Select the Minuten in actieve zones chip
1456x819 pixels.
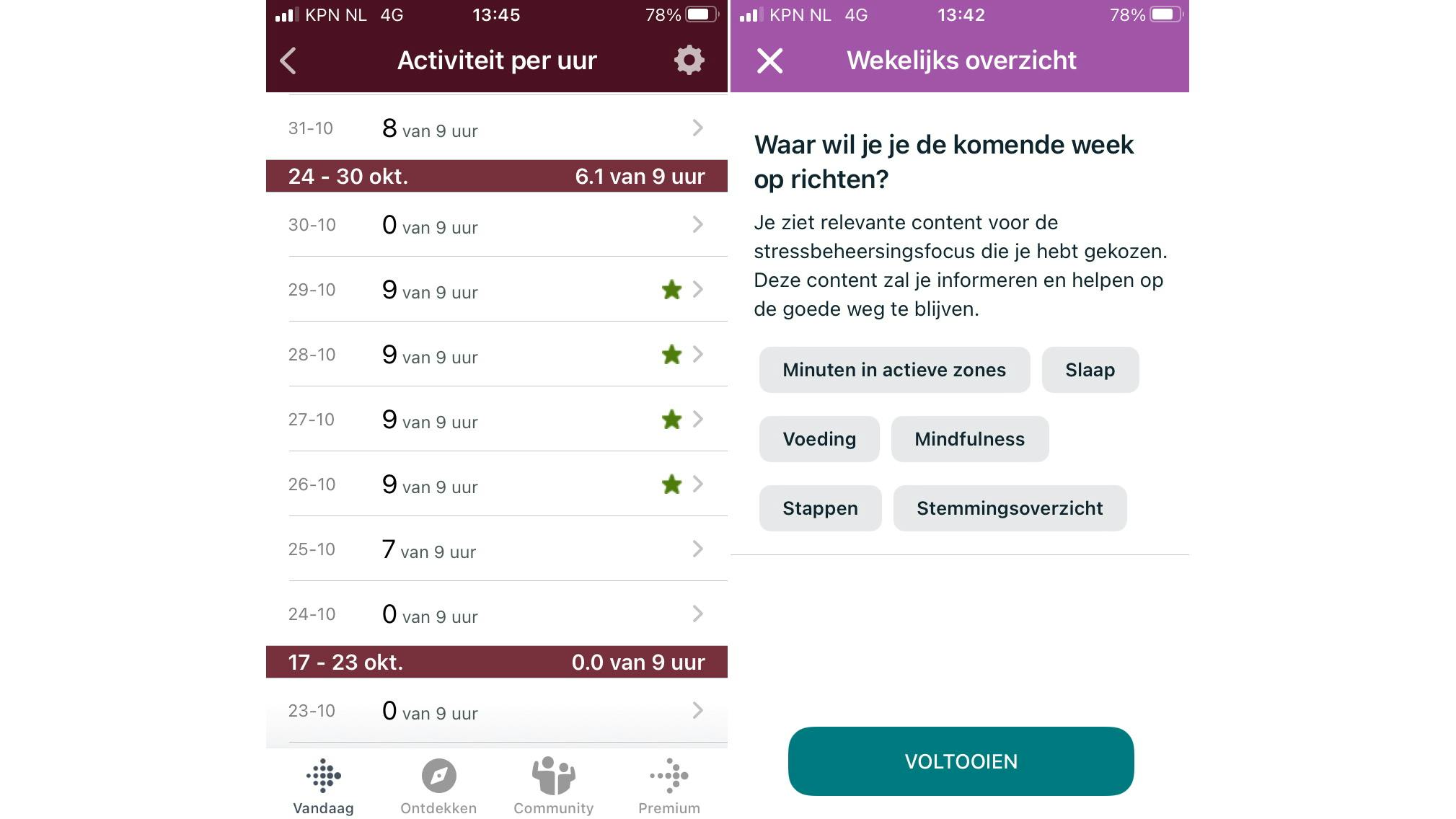tap(894, 370)
